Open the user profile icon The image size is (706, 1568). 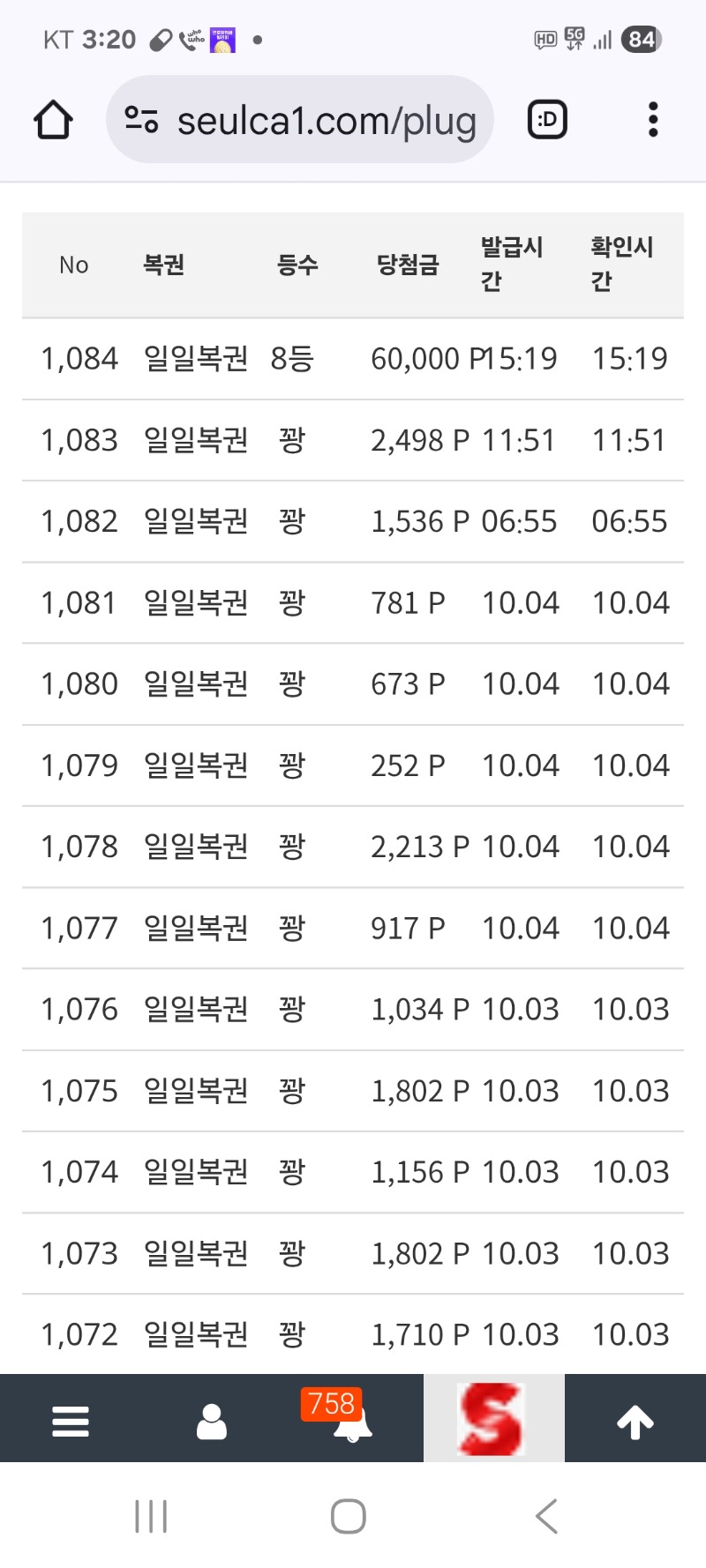(212, 1421)
